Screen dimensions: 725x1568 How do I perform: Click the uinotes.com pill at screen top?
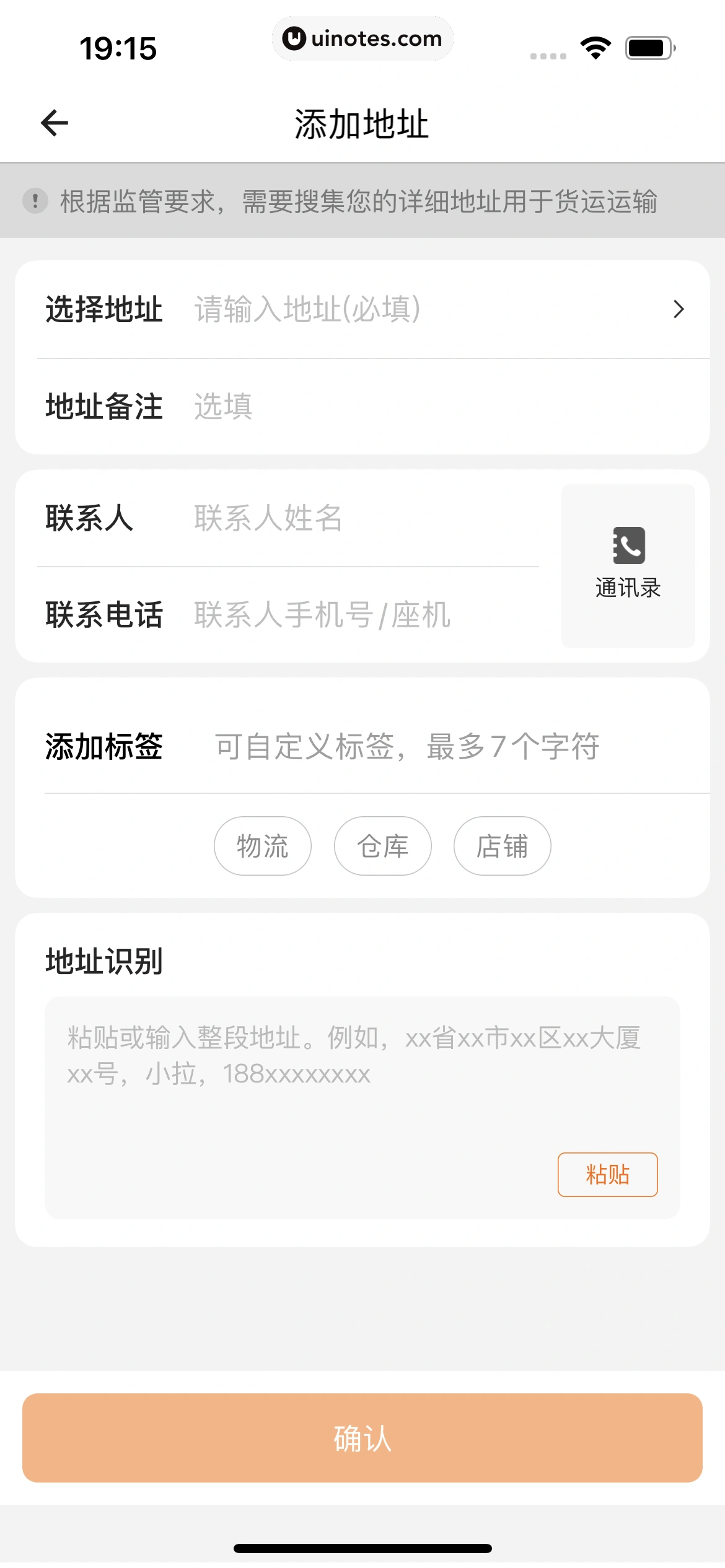(362, 38)
